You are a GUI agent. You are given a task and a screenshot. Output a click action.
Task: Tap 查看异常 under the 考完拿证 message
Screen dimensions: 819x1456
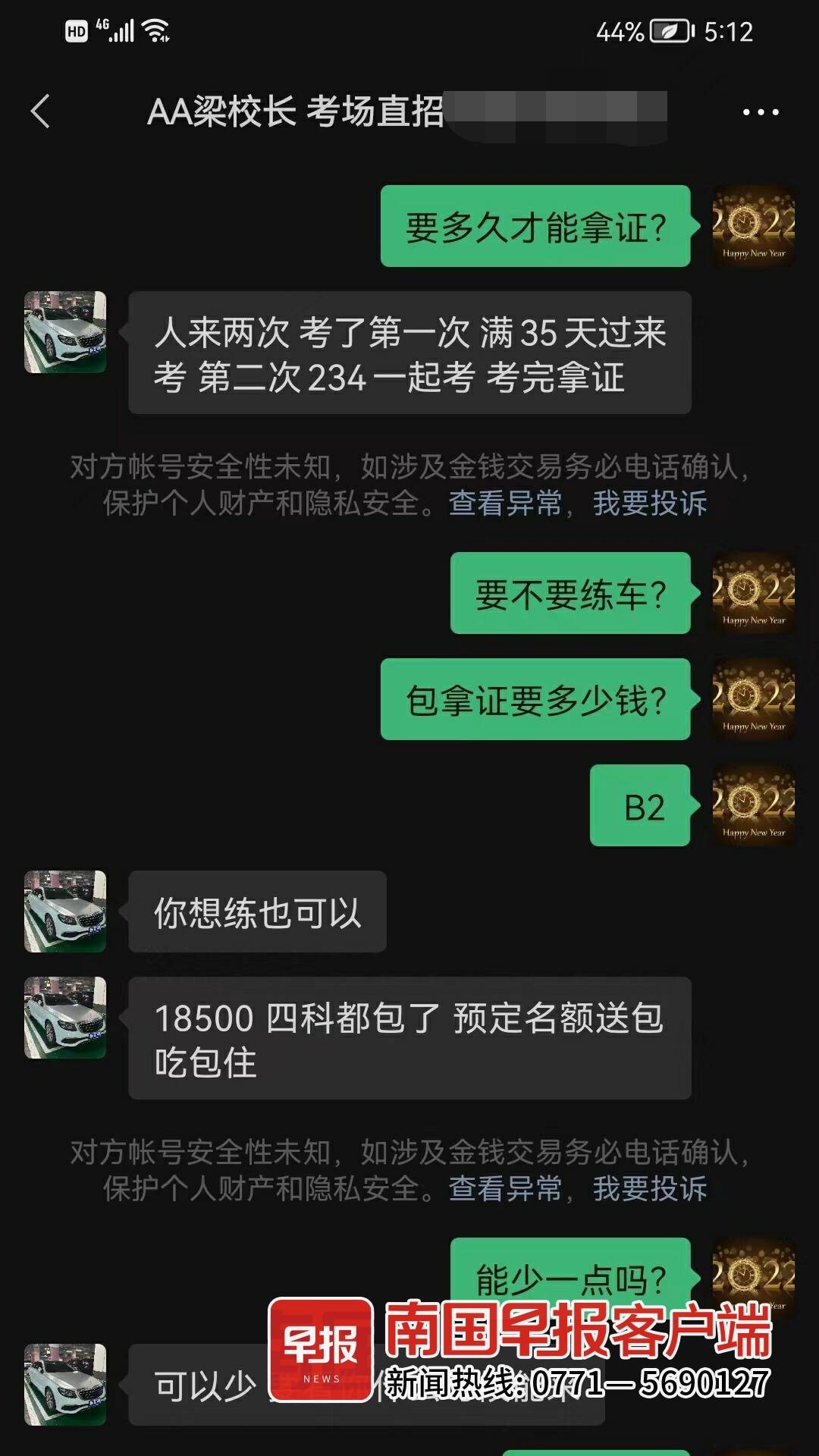tap(505, 503)
